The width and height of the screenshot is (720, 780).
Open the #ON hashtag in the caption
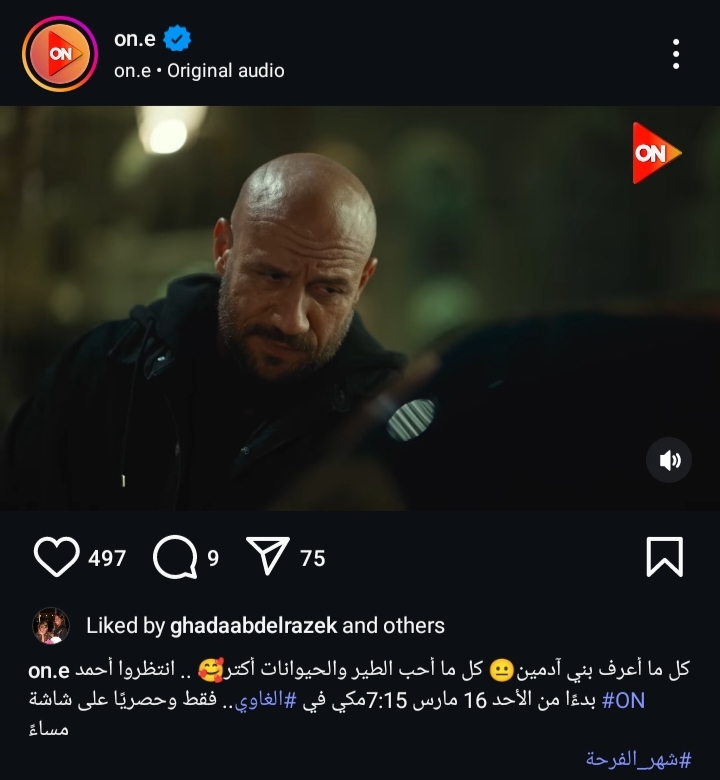pyautogui.click(x=624, y=701)
